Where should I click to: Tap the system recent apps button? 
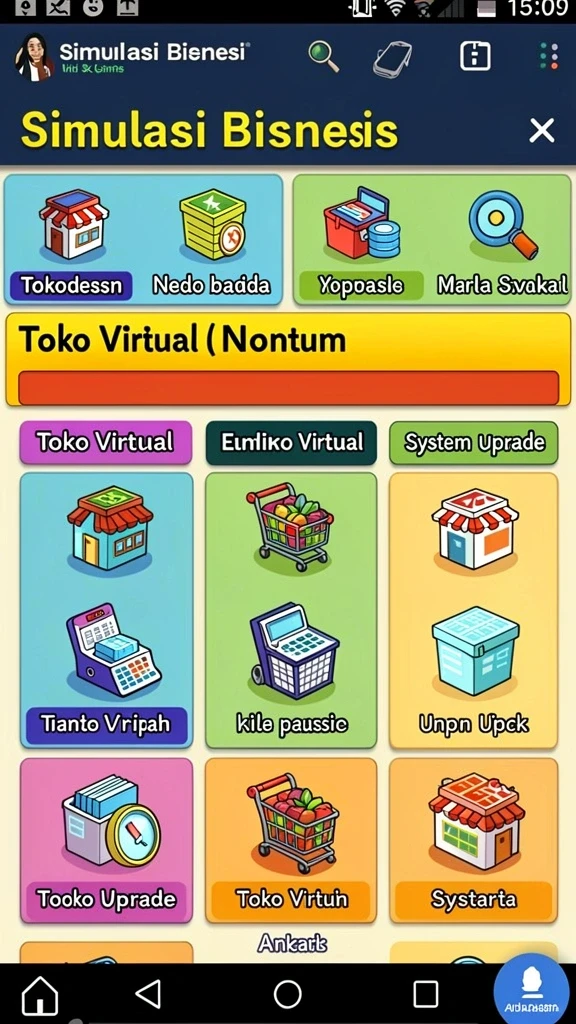pyautogui.click(x=426, y=995)
